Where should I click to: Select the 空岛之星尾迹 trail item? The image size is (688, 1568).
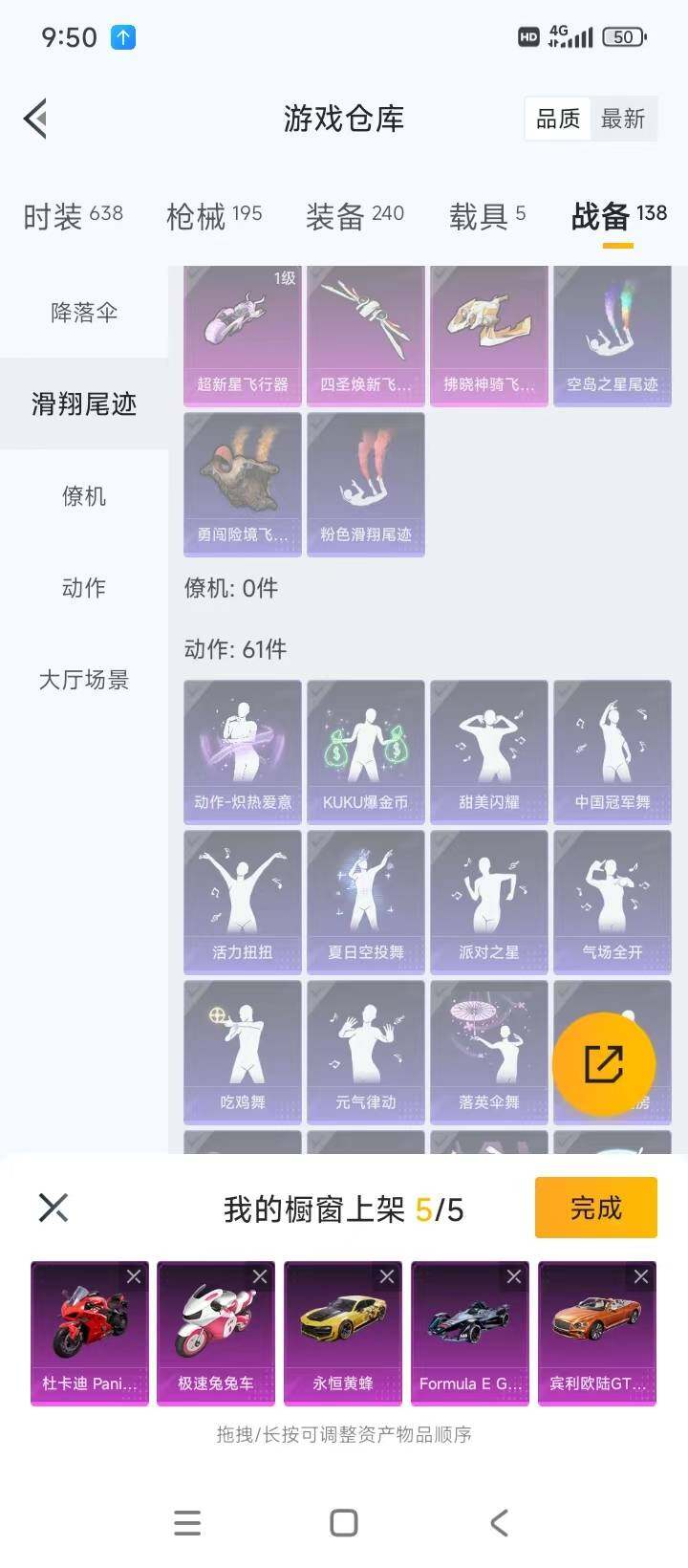(612, 335)
